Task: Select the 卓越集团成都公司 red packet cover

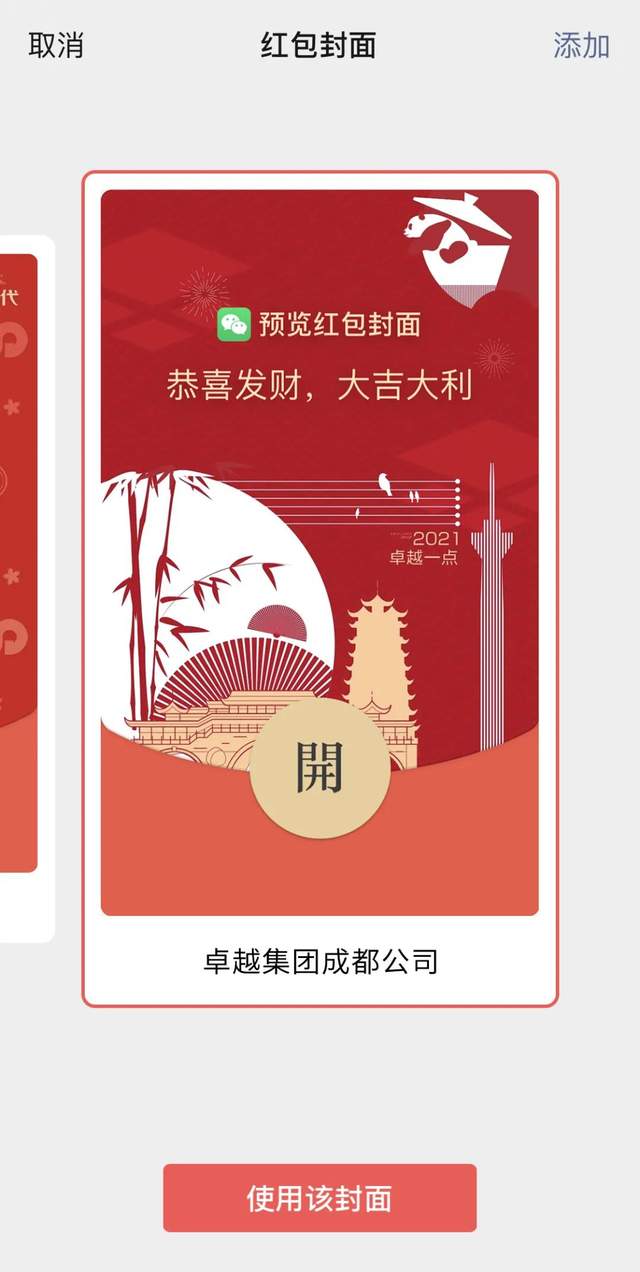Action: click(319, 590)
